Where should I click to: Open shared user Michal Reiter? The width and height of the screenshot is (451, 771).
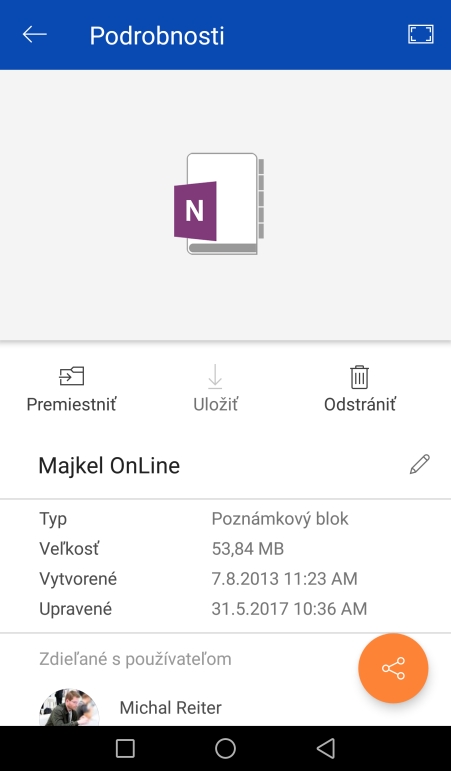point(170,708)
